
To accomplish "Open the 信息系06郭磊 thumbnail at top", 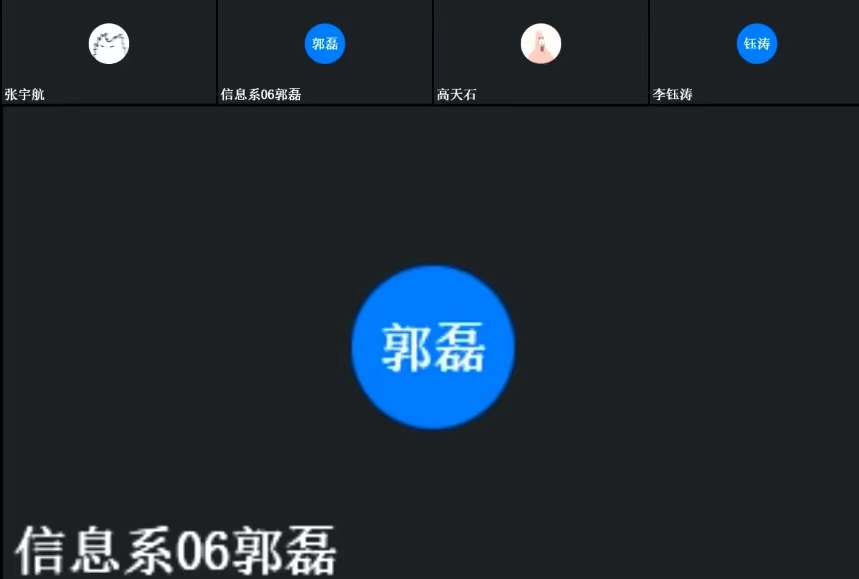I will coord(325,50).
